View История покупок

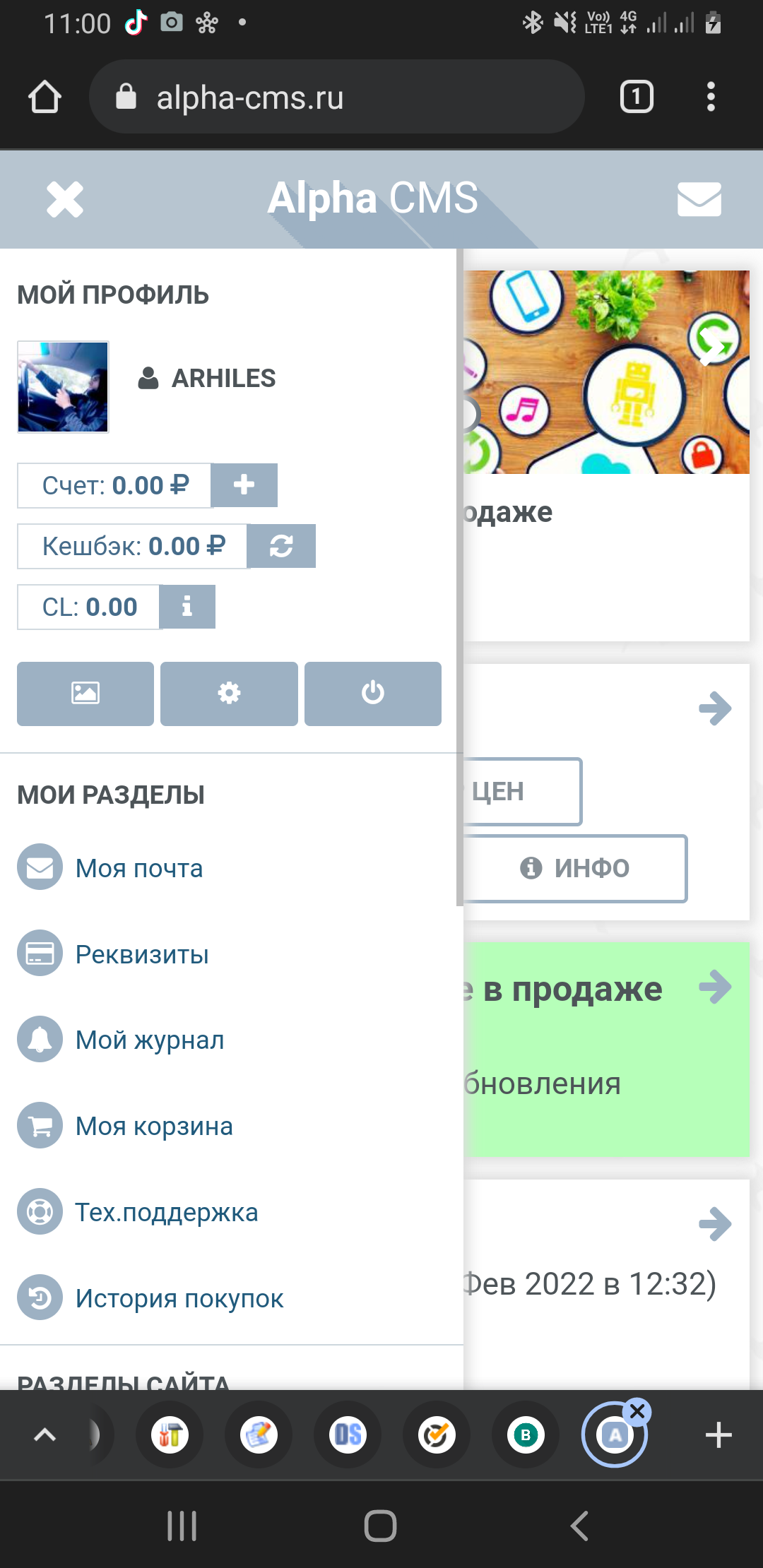click(x=179, y=1299)
